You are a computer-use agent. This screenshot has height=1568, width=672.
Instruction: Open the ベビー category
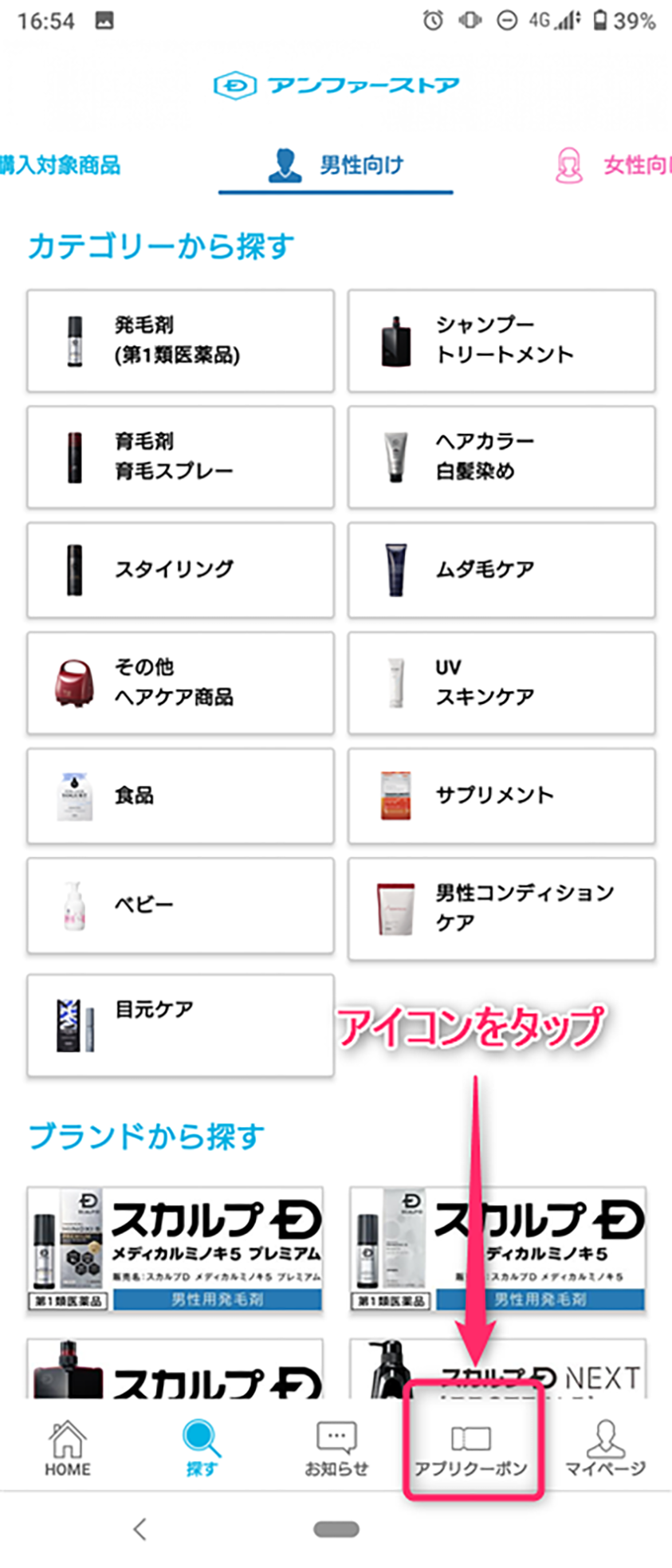tap(180, 906)
